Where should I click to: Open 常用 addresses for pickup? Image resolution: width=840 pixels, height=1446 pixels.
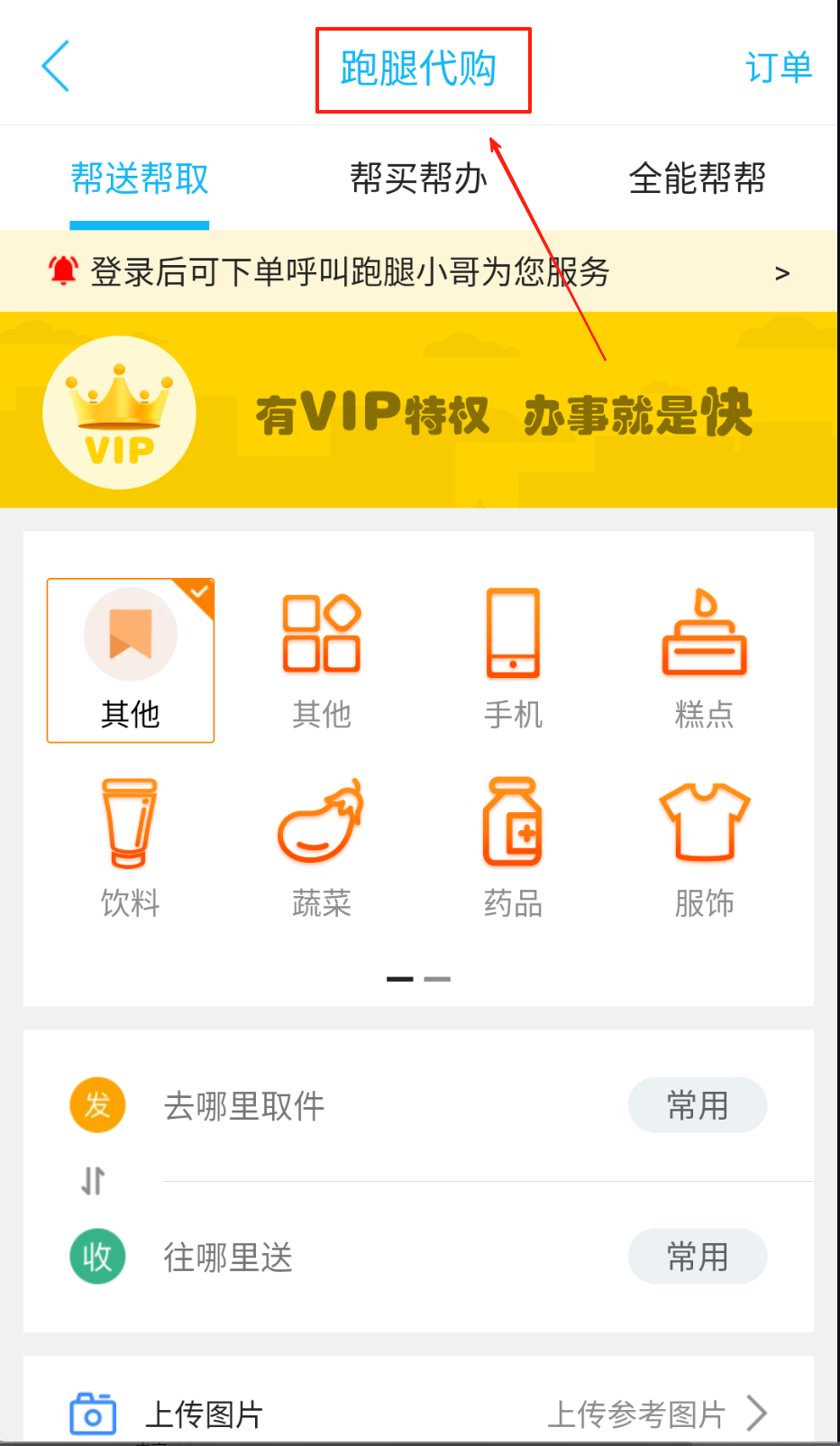(697, 1105)
